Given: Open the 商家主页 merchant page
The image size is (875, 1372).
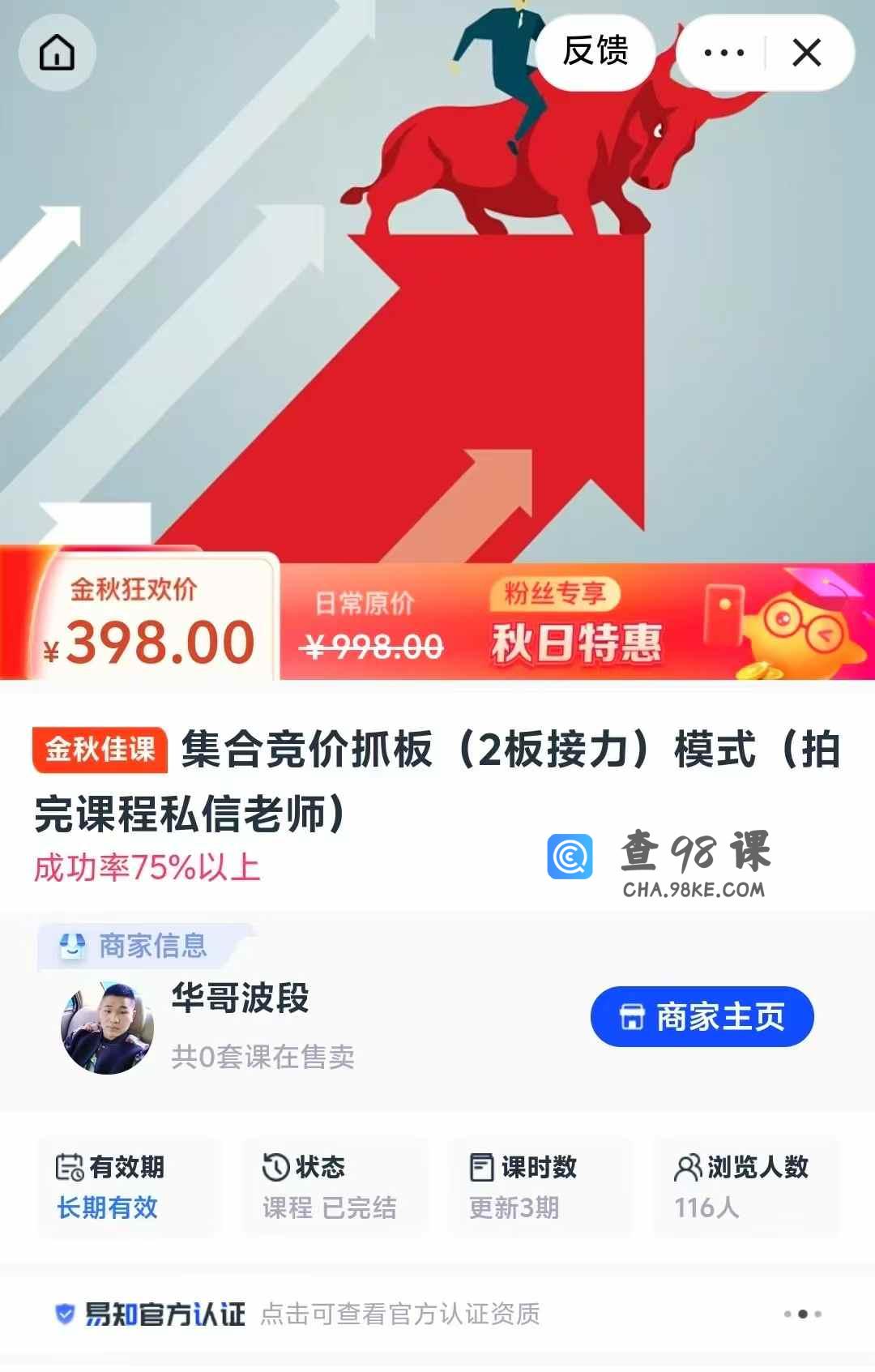Looking at the screenshot, I should tap(702, 1016).
